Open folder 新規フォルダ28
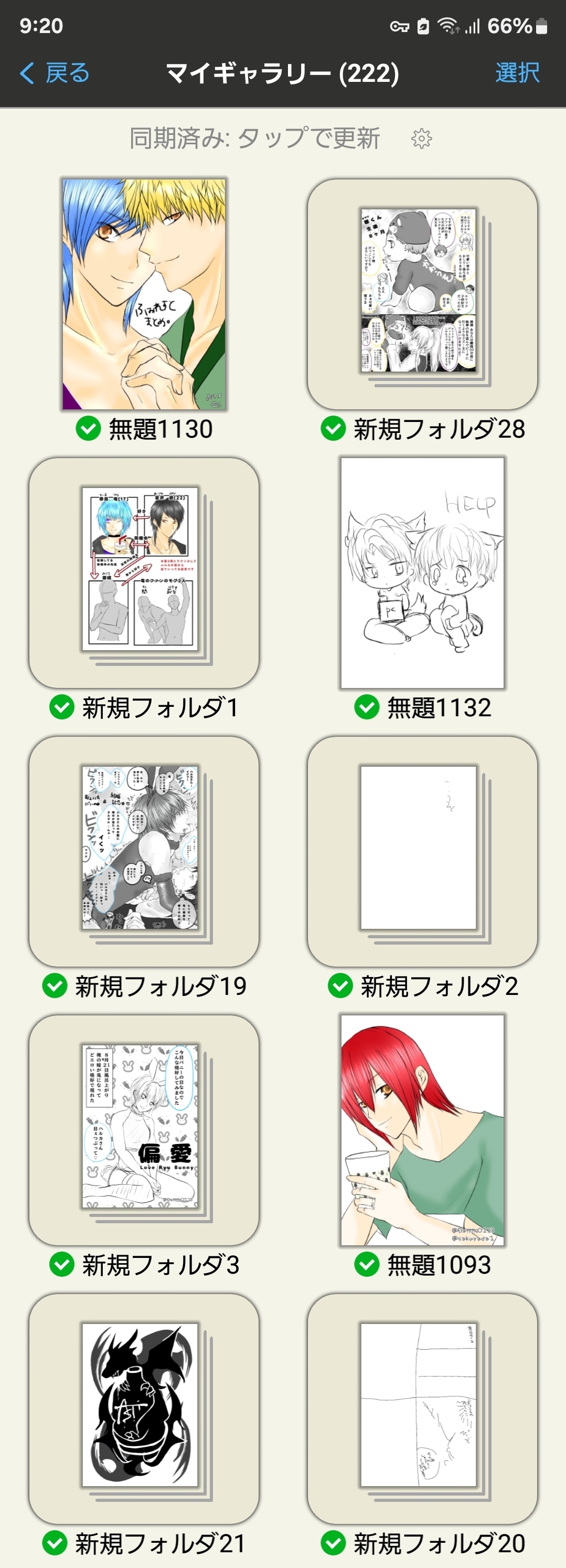The image size is (566, 1568). pos(422,294)
